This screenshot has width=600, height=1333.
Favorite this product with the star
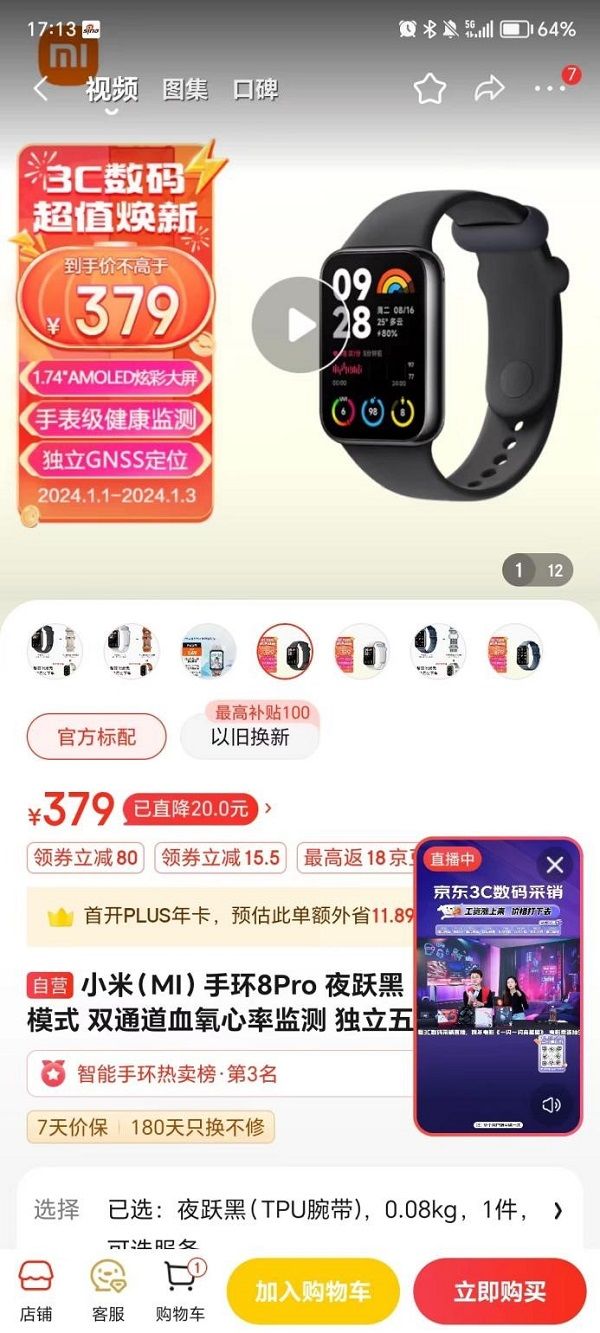tap(430, 89)
